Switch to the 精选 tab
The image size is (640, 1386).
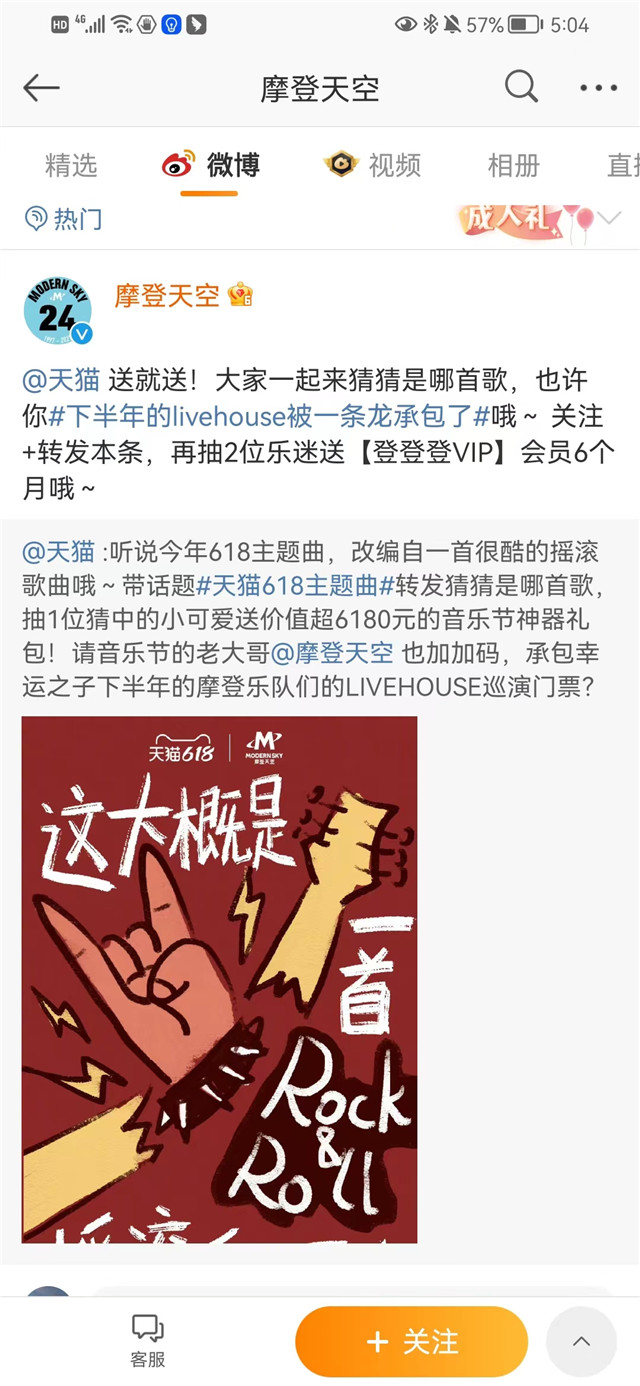point(71,165)
